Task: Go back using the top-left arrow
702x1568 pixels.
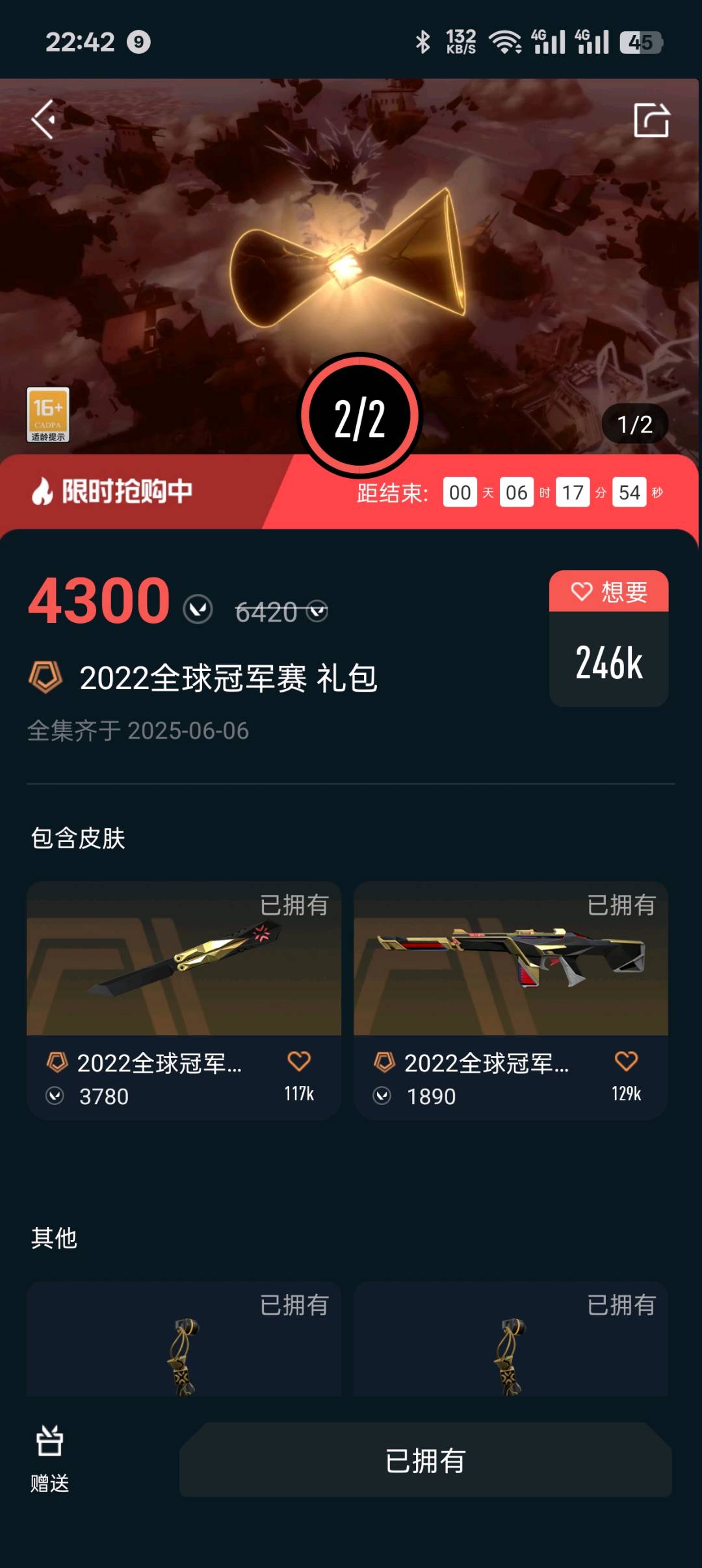Action: point(44,120)
